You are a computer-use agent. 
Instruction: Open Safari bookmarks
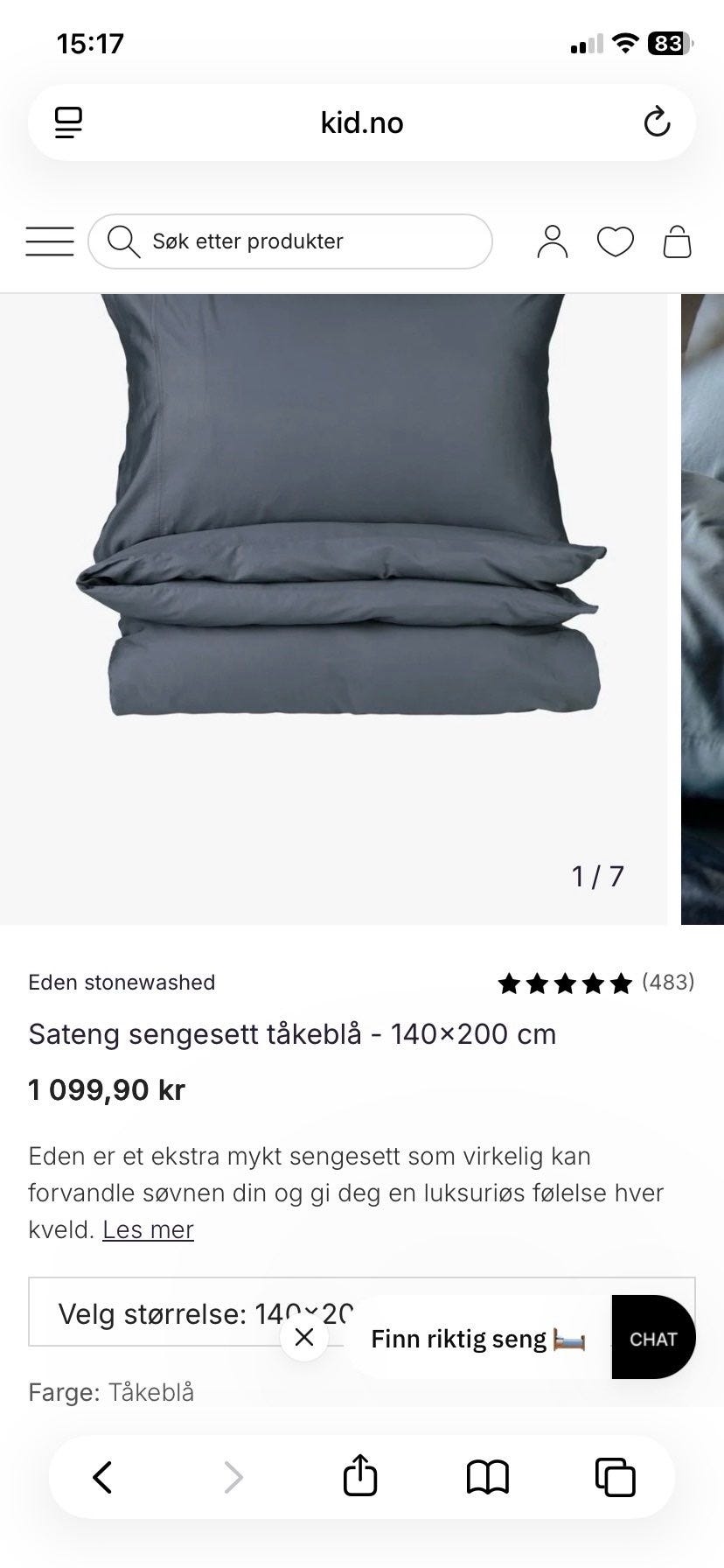487,1477
